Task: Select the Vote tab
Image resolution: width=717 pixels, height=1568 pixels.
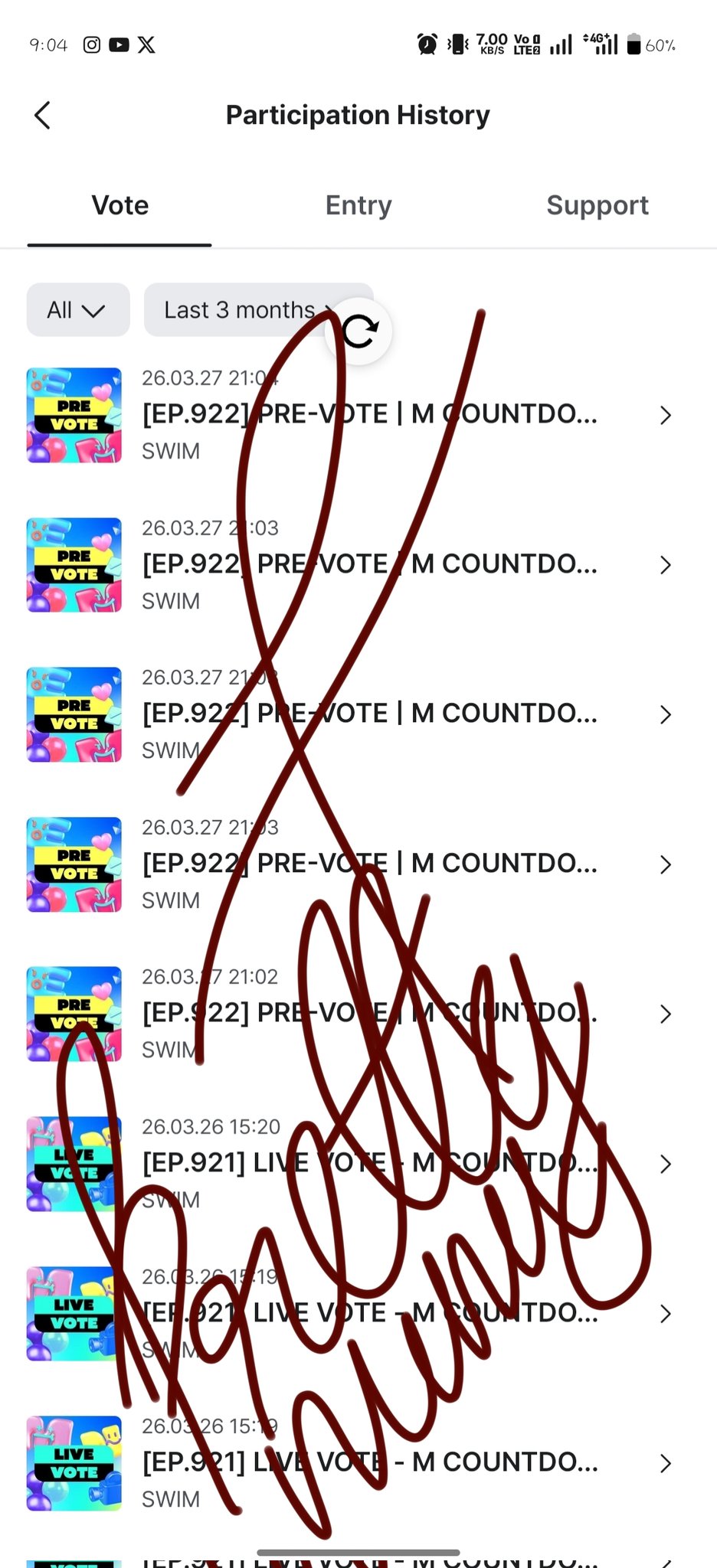Action: point(120,205)
